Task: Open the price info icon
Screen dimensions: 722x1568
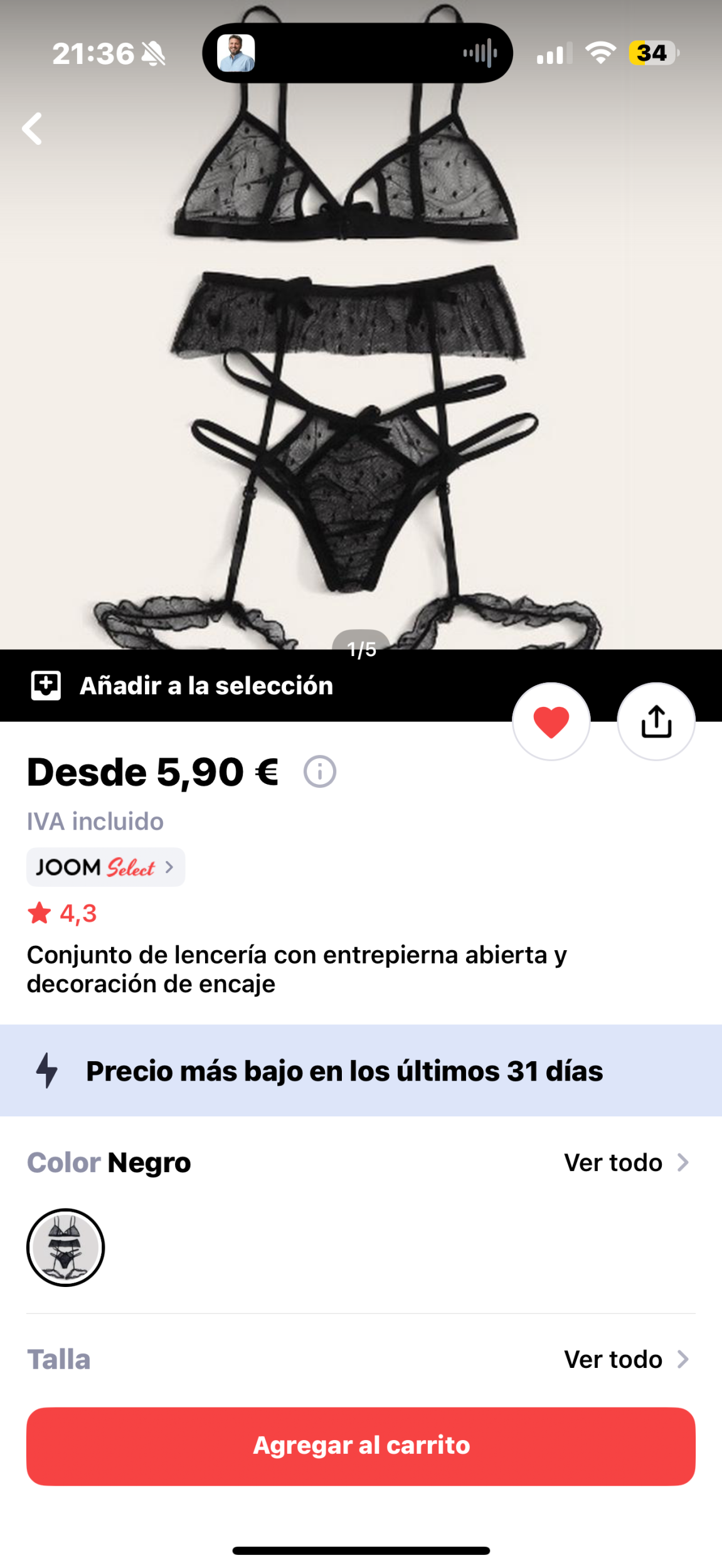Action: coord(320,771)
